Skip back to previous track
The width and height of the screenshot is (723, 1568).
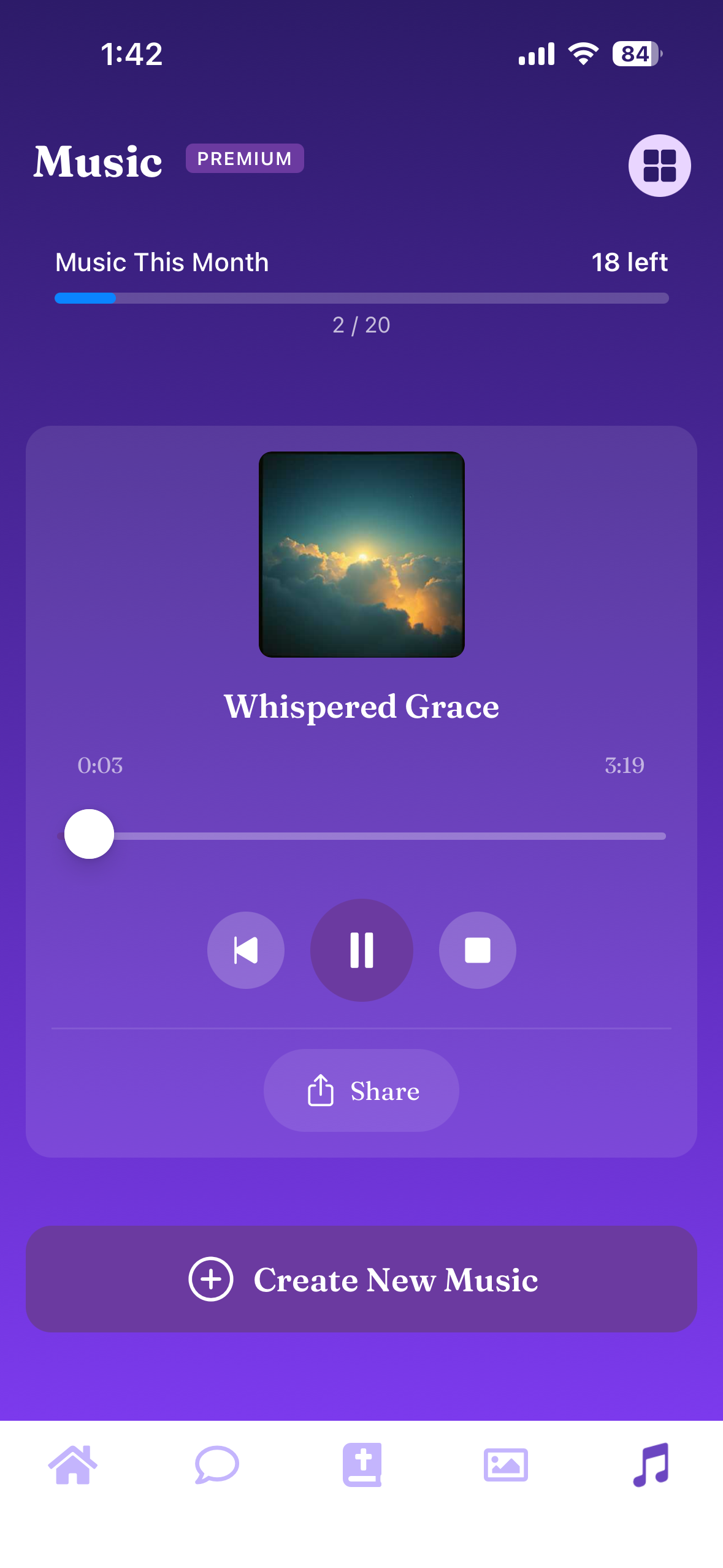(x=246, y=950)
